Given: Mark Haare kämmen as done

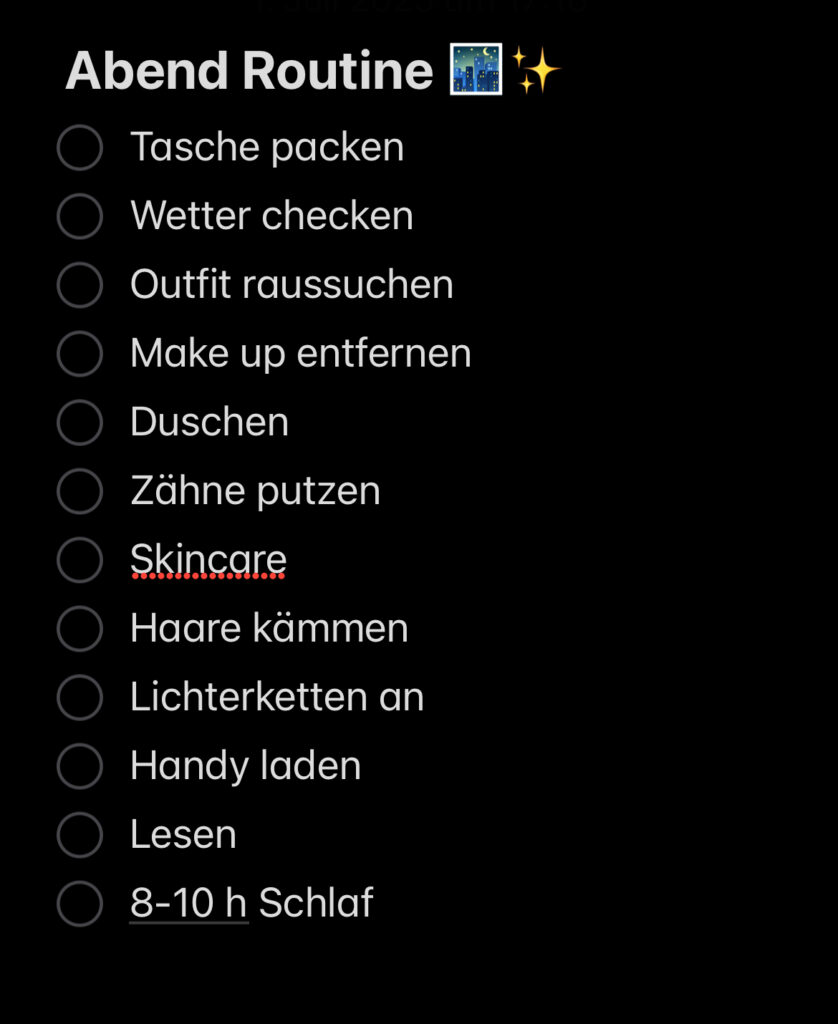Looking at the screenshot, I should [x=80, y=629].
